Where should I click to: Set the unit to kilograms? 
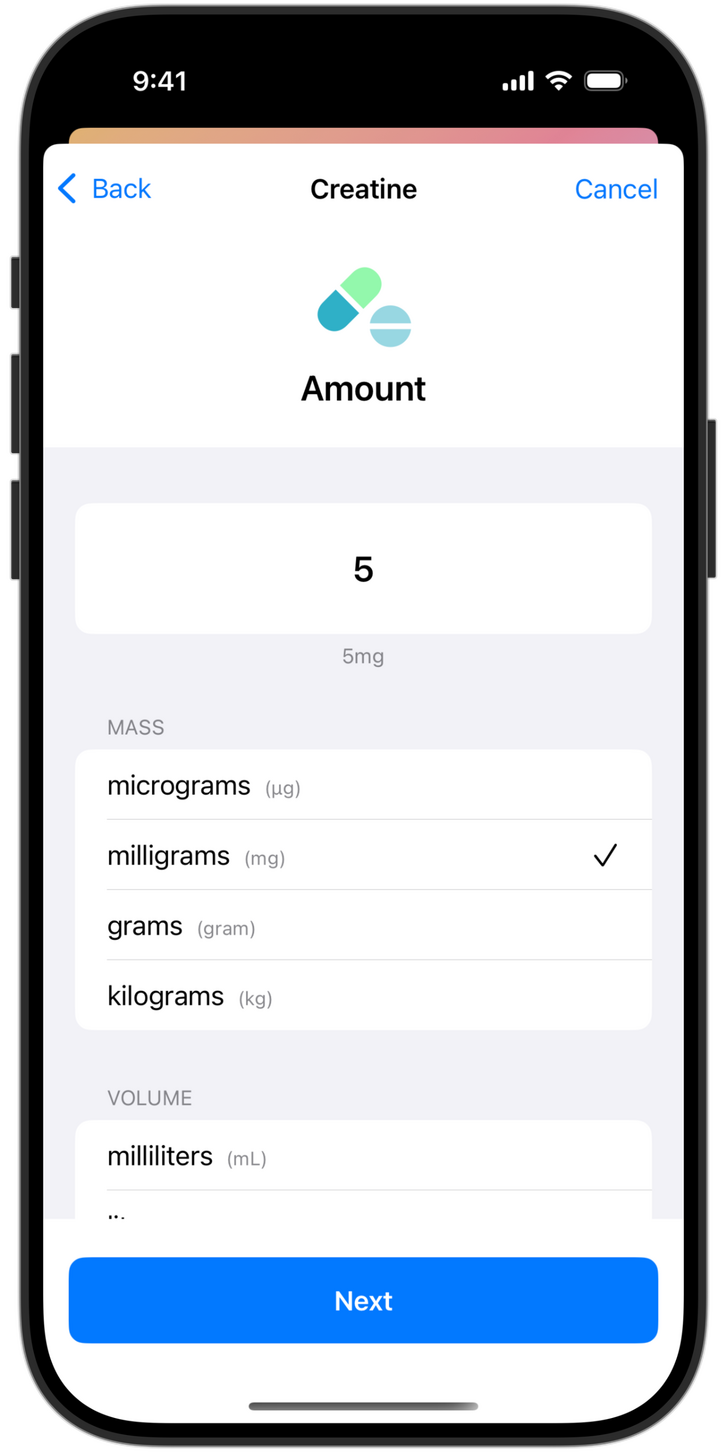[363, 996]
